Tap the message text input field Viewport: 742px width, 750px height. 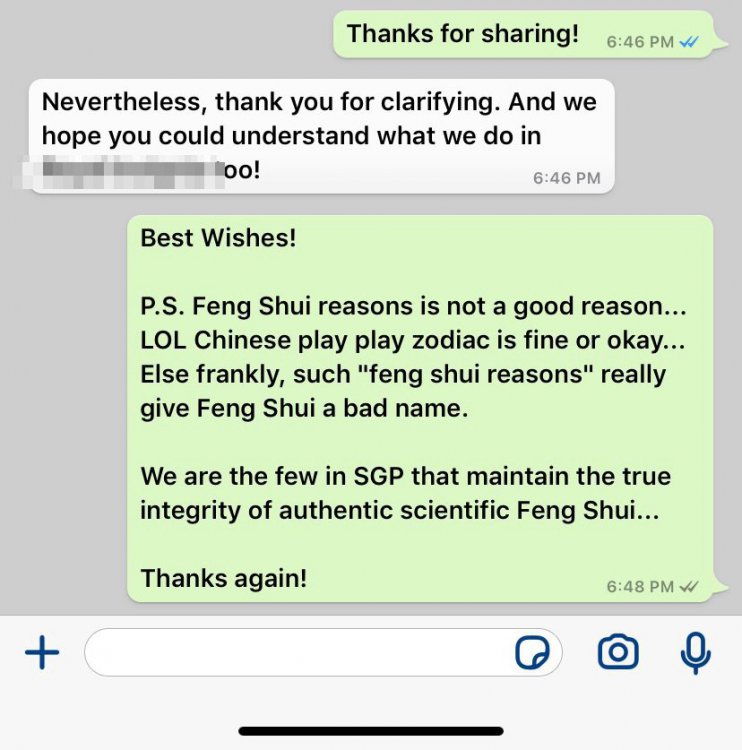coord(300,654)
